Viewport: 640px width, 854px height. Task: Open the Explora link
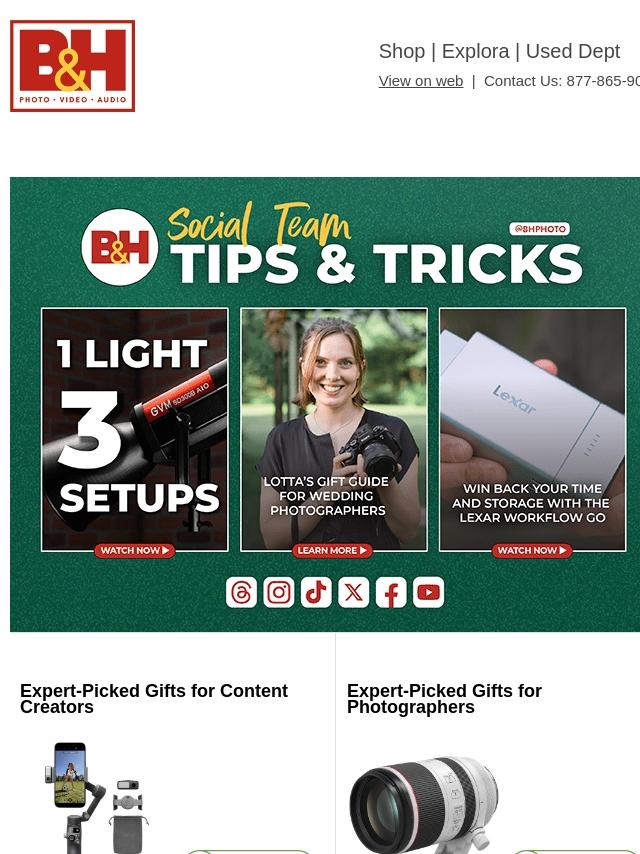pos(475,51)
